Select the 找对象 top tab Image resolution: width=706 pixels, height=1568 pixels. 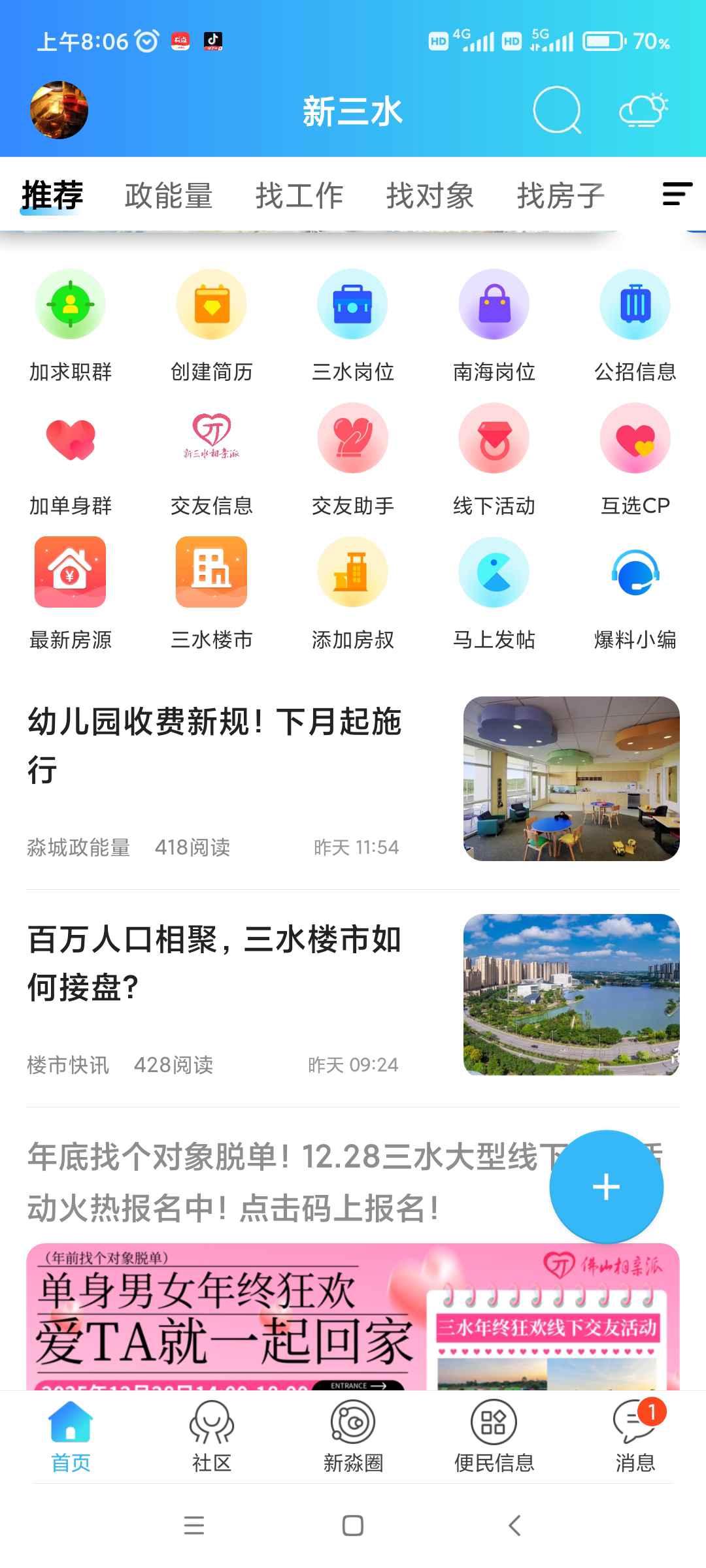[x=430, y=195]
